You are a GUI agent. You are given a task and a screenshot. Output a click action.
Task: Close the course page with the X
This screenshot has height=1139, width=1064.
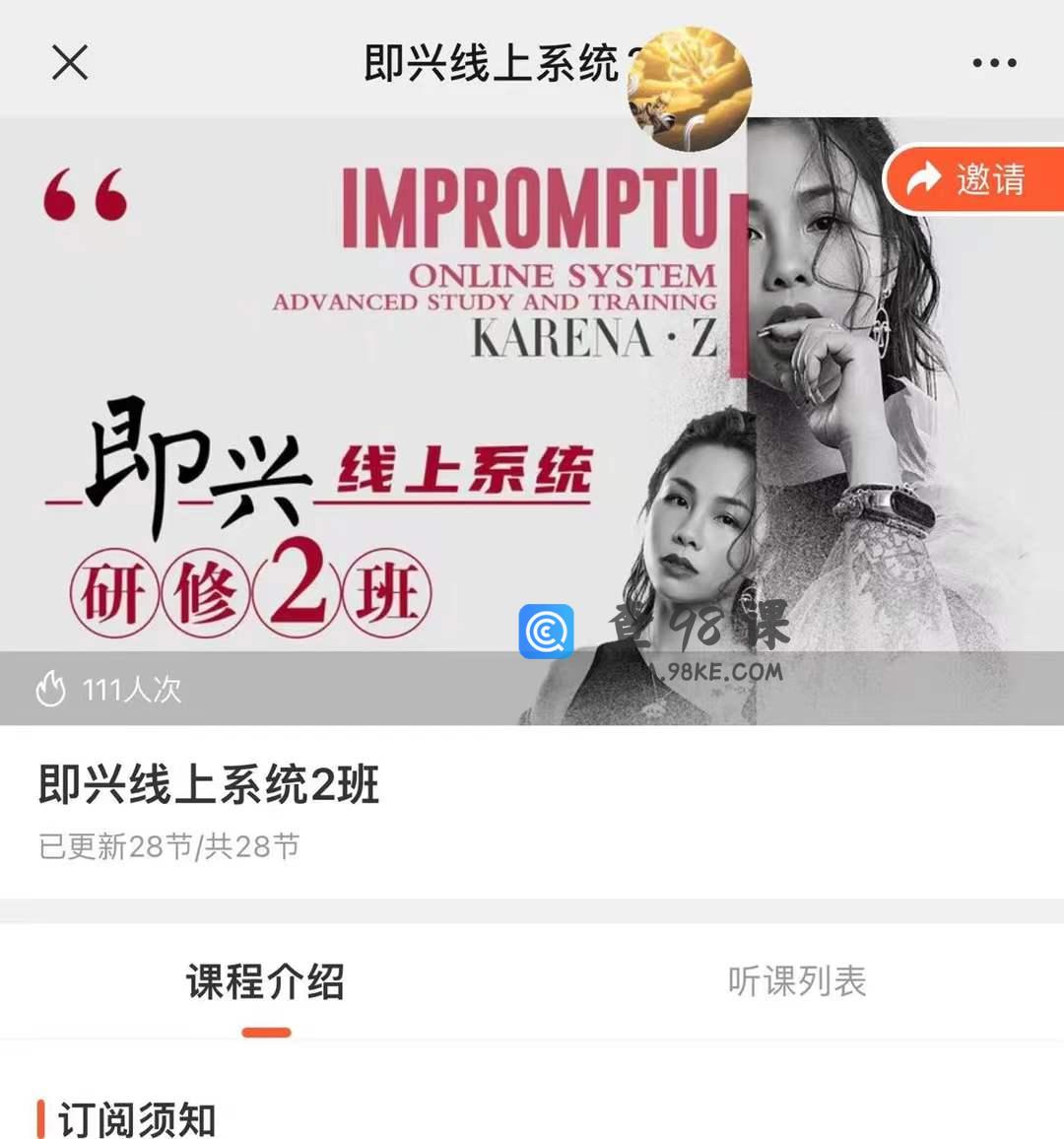[x=69, y=62]
